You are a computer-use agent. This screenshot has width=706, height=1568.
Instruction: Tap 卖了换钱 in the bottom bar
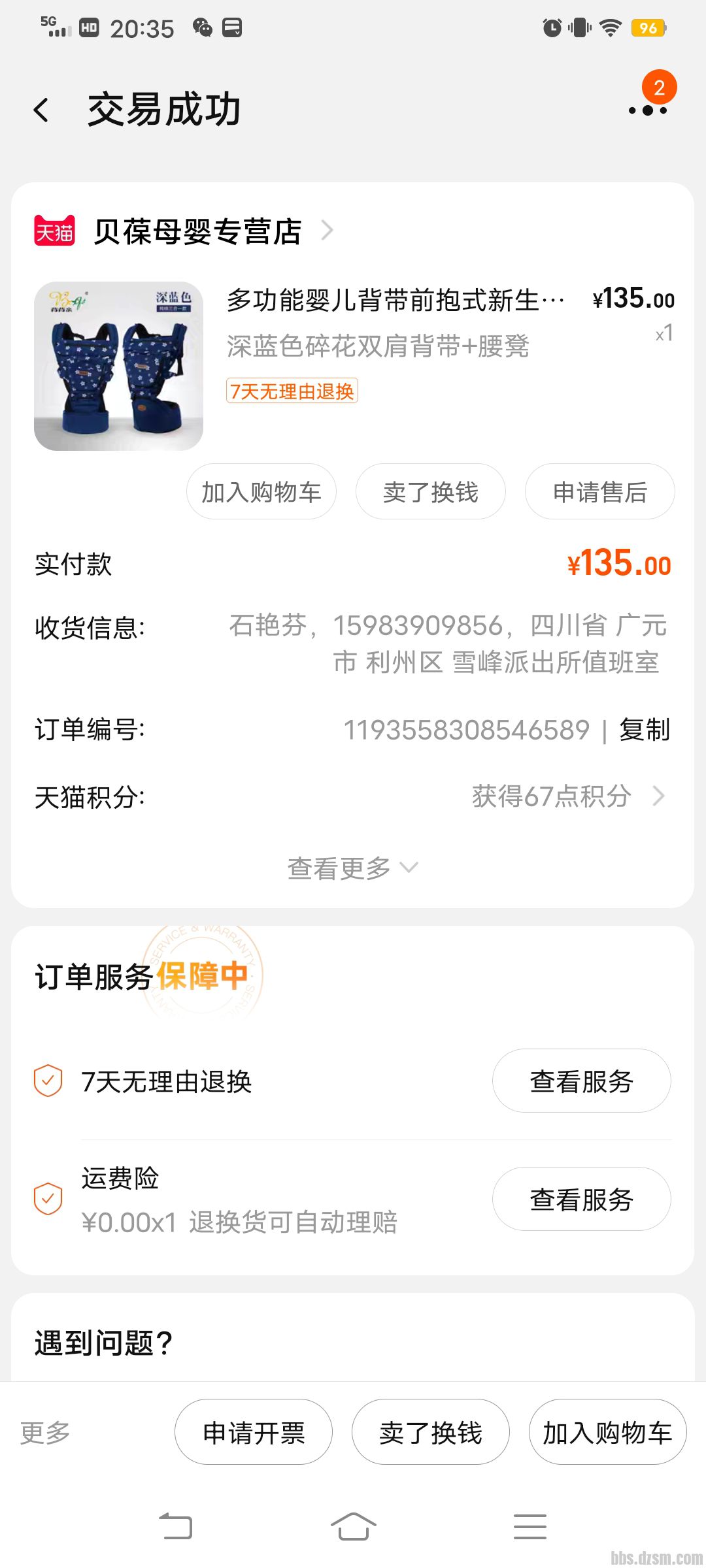(x=430, y=1433)
